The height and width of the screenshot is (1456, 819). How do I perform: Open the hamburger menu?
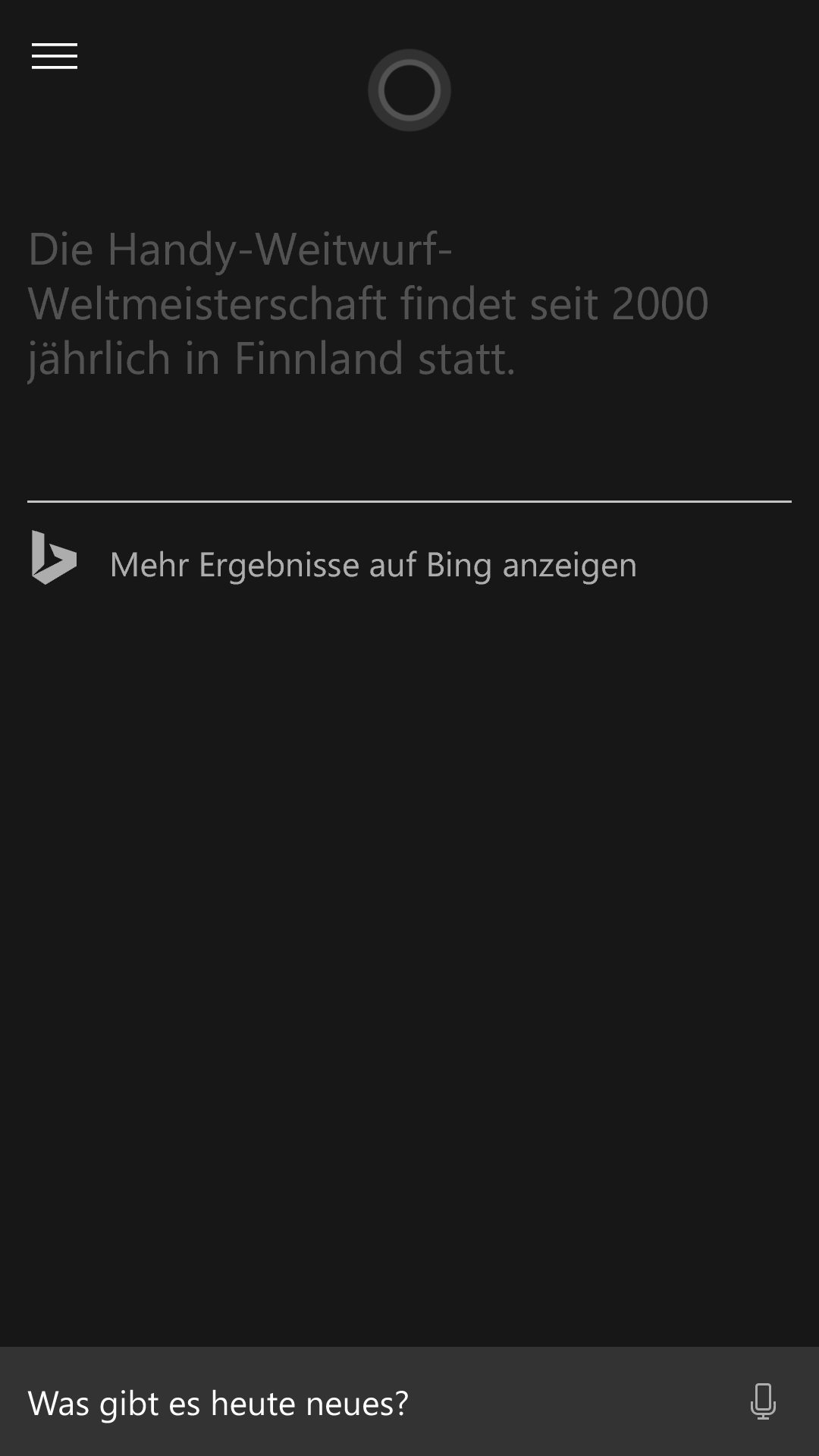pos(55,56)
